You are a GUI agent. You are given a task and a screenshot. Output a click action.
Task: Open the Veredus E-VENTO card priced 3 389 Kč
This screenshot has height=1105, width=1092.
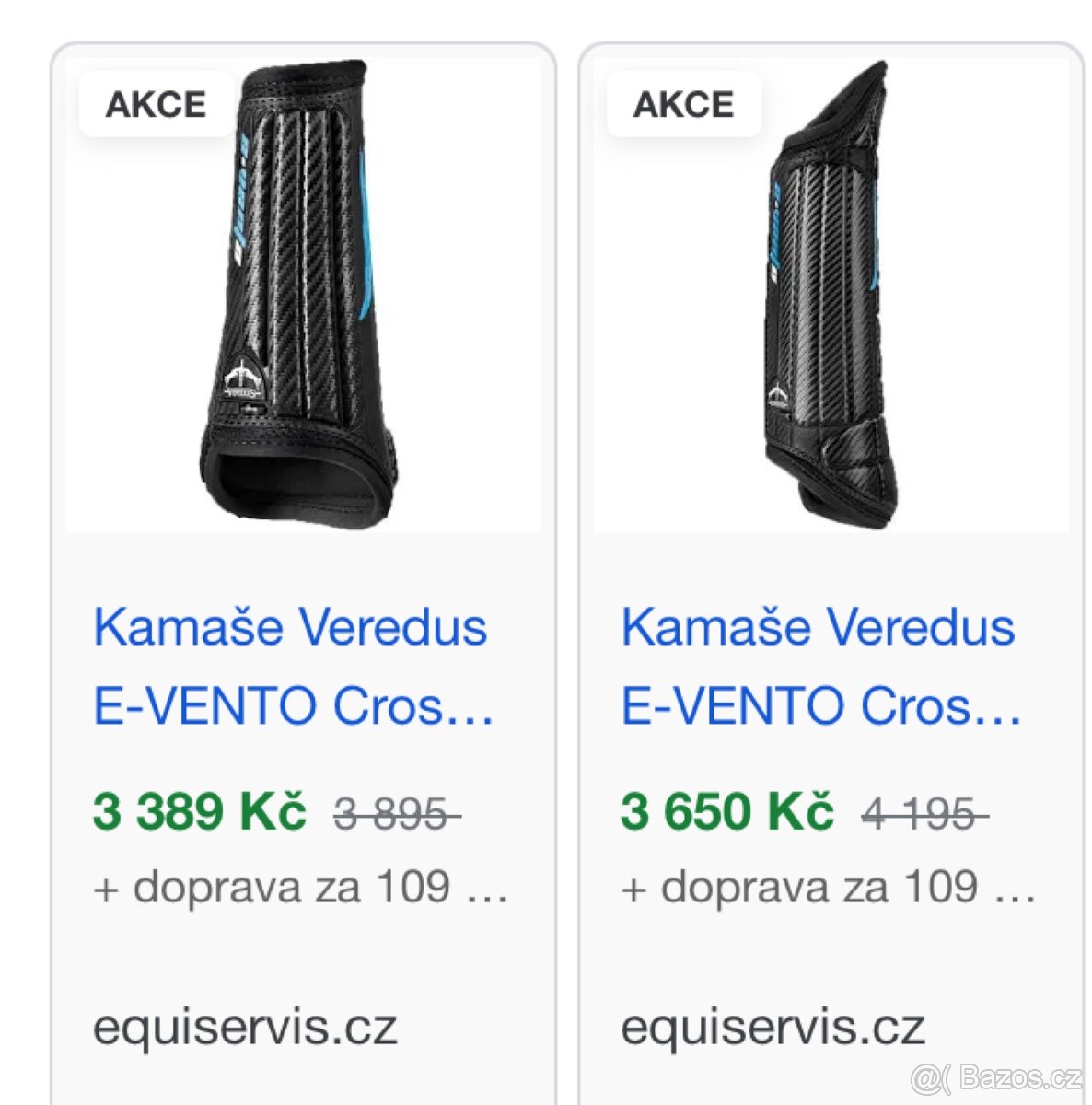tap(293, 666)
